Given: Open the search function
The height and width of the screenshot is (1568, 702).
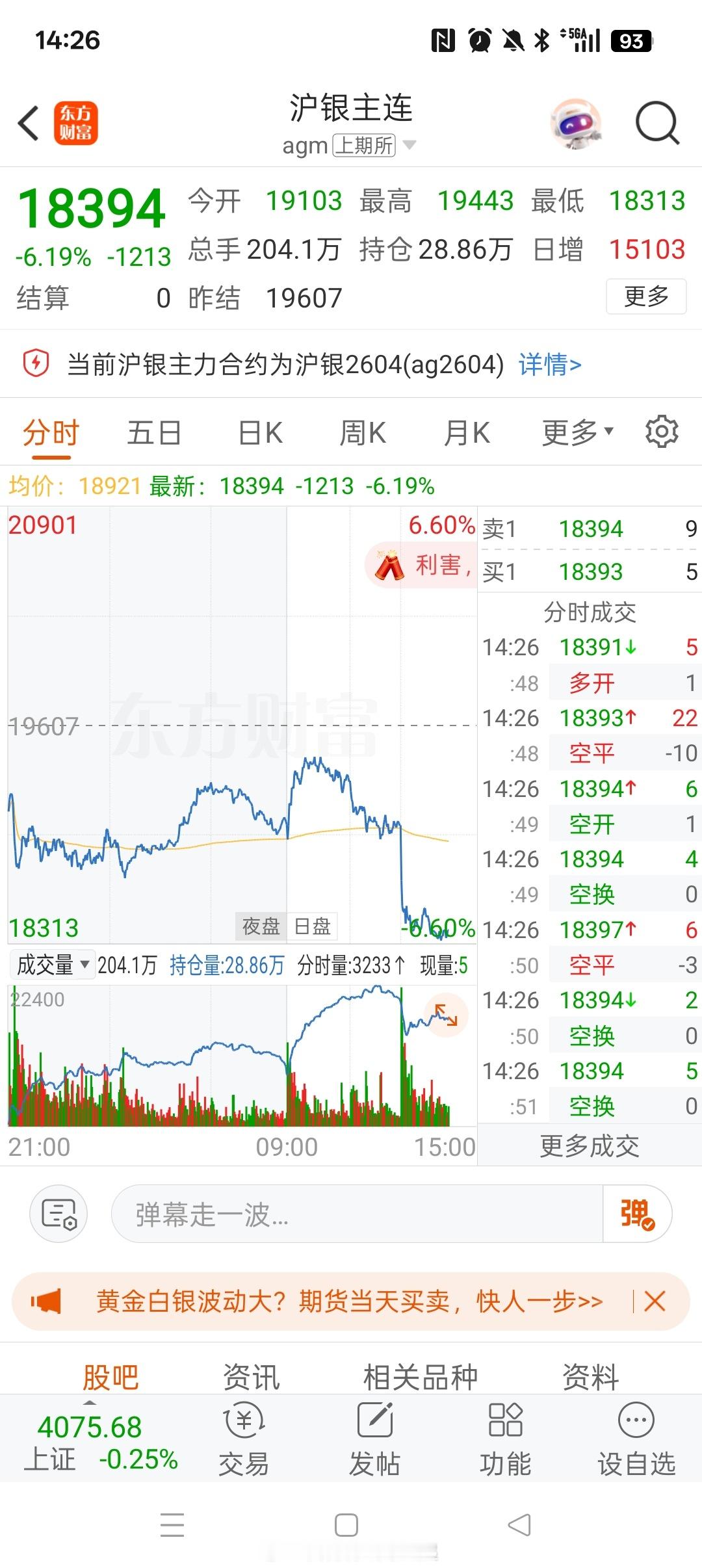Looking at the screenshot, I should pos(656,122).
